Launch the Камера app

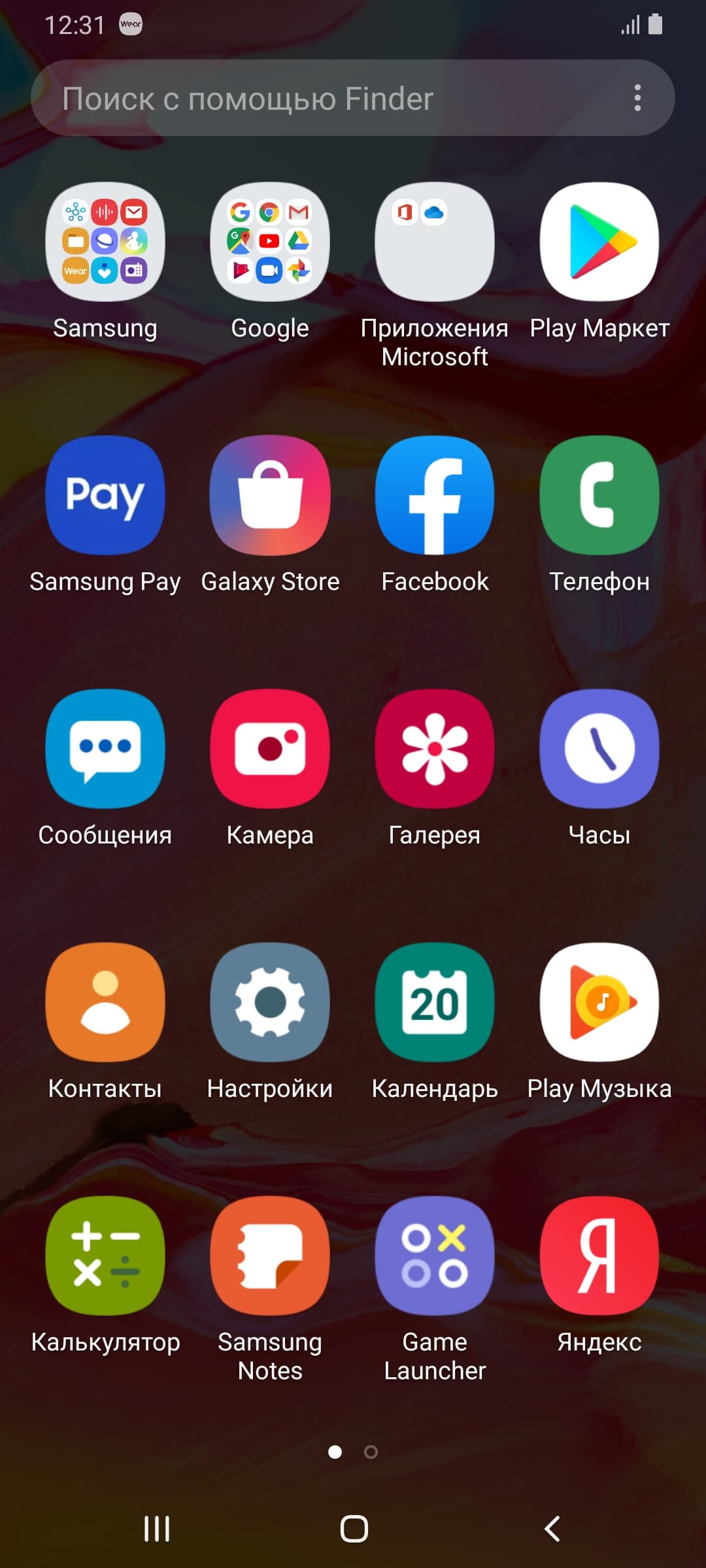270,748
